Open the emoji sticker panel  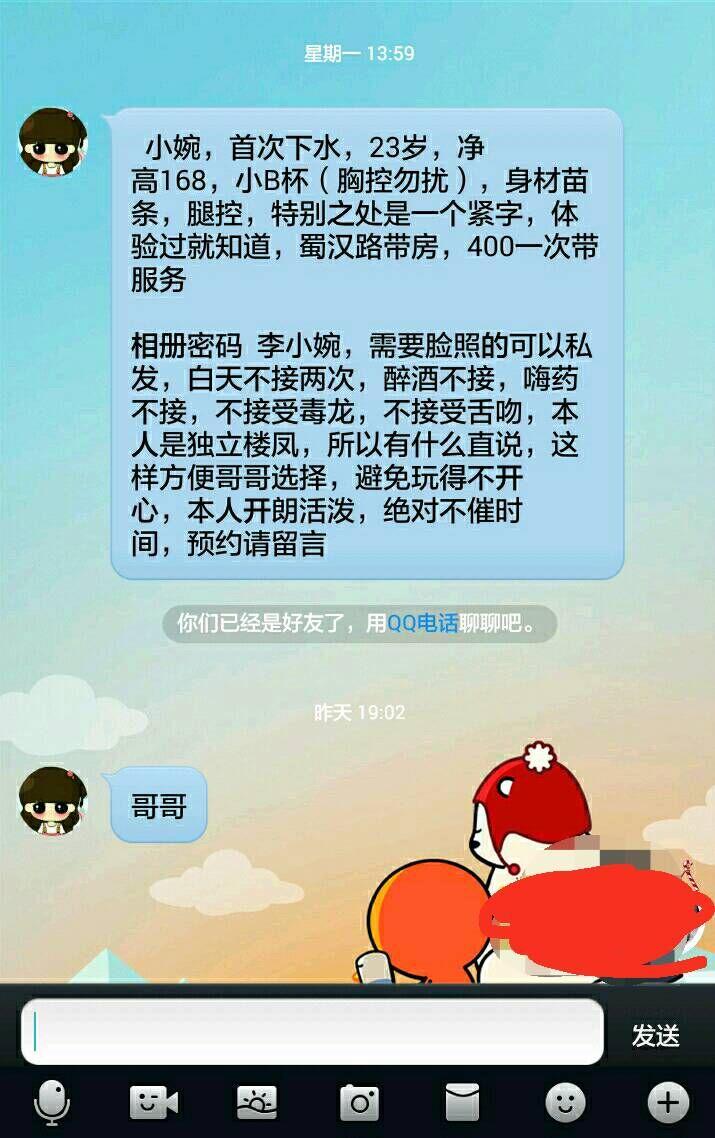pos(565,1103)
